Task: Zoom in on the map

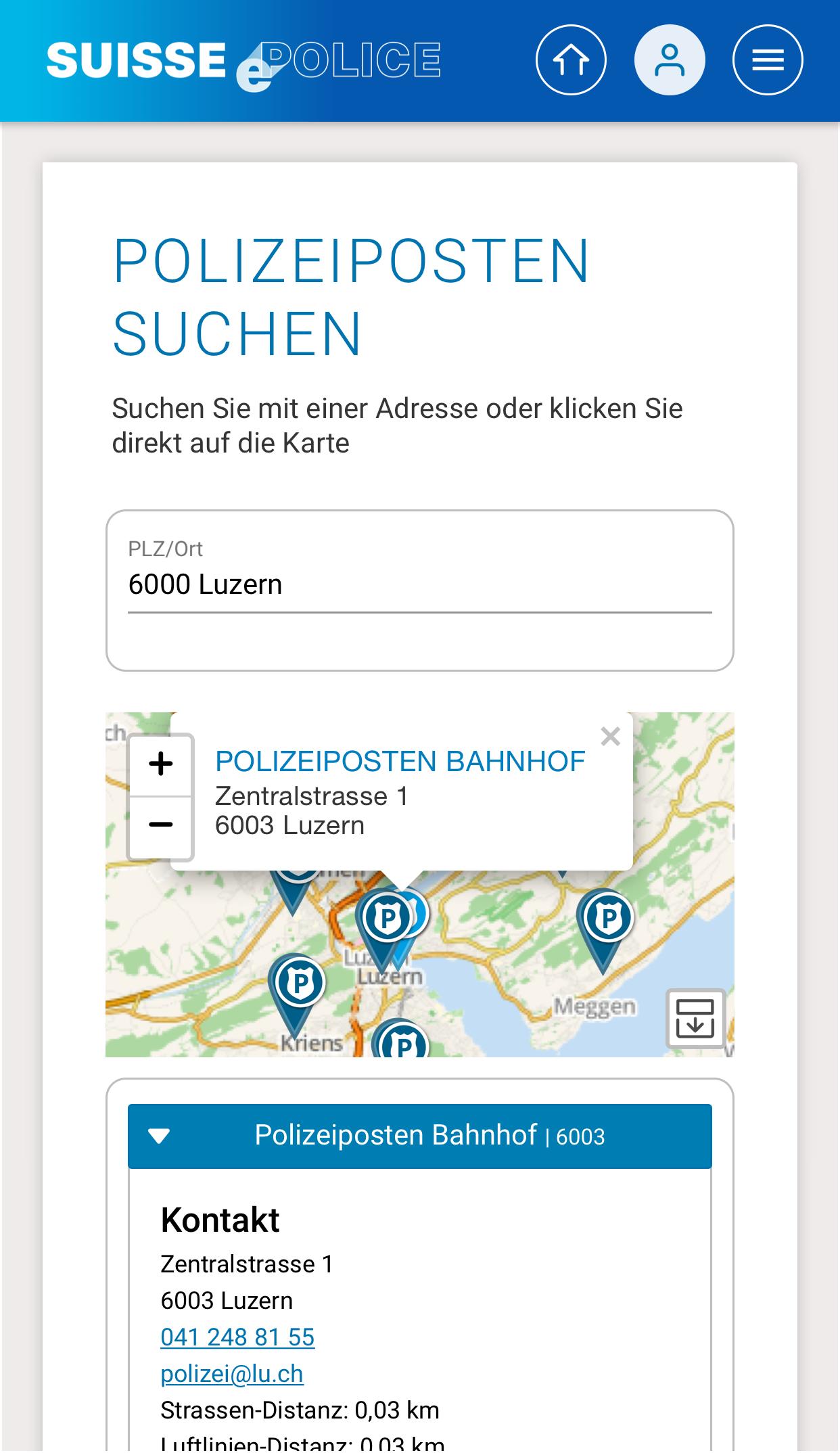Action: click(x=160, y=765)
